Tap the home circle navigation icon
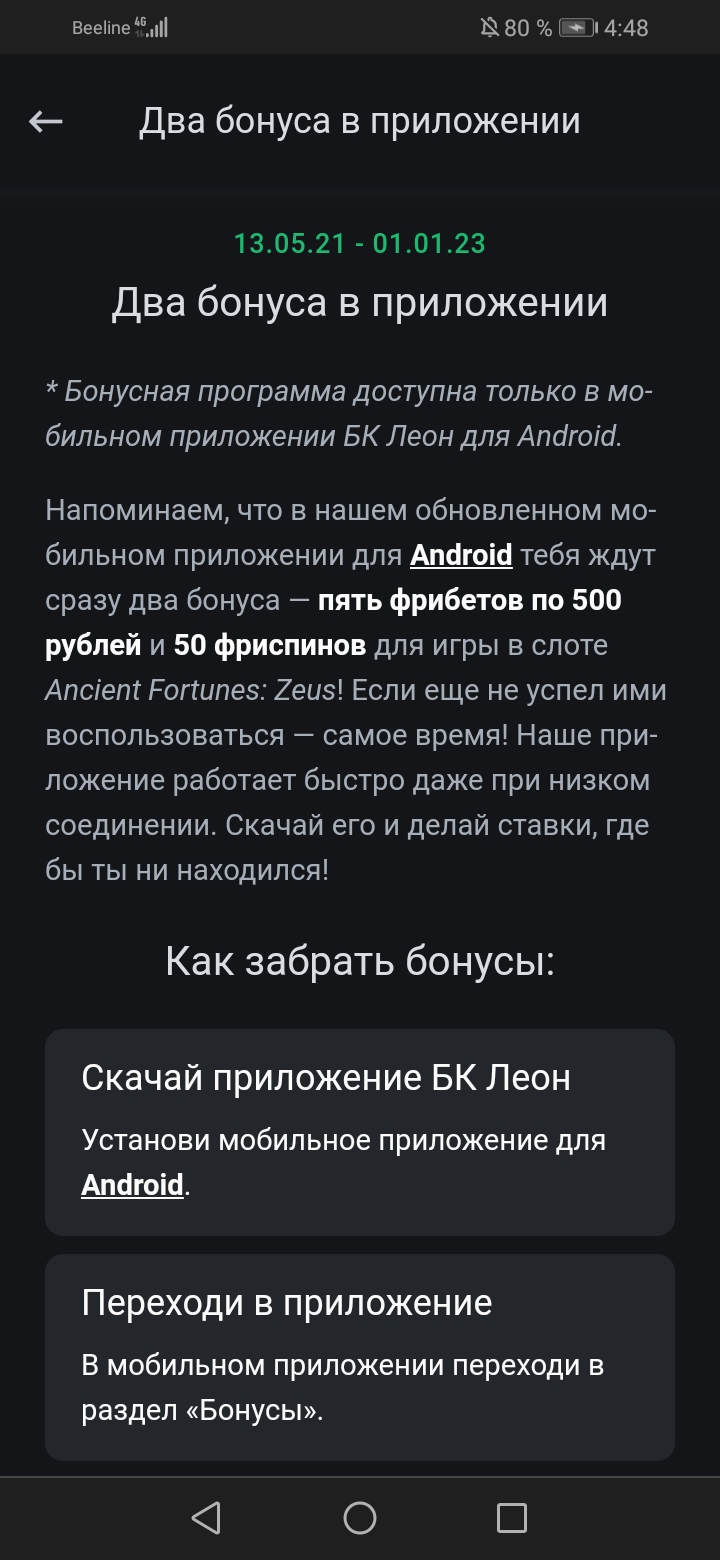The width and height of the screenshot is (720, 1560). click(x=359, y=1516)
